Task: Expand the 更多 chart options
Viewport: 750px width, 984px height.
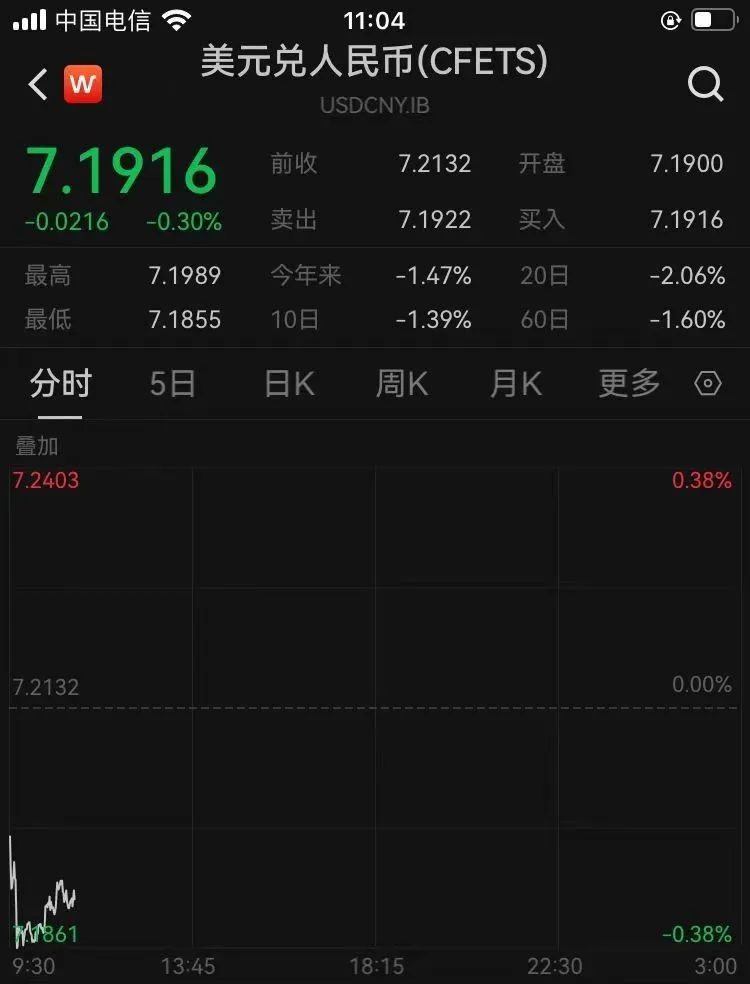Action: point(630,384)
